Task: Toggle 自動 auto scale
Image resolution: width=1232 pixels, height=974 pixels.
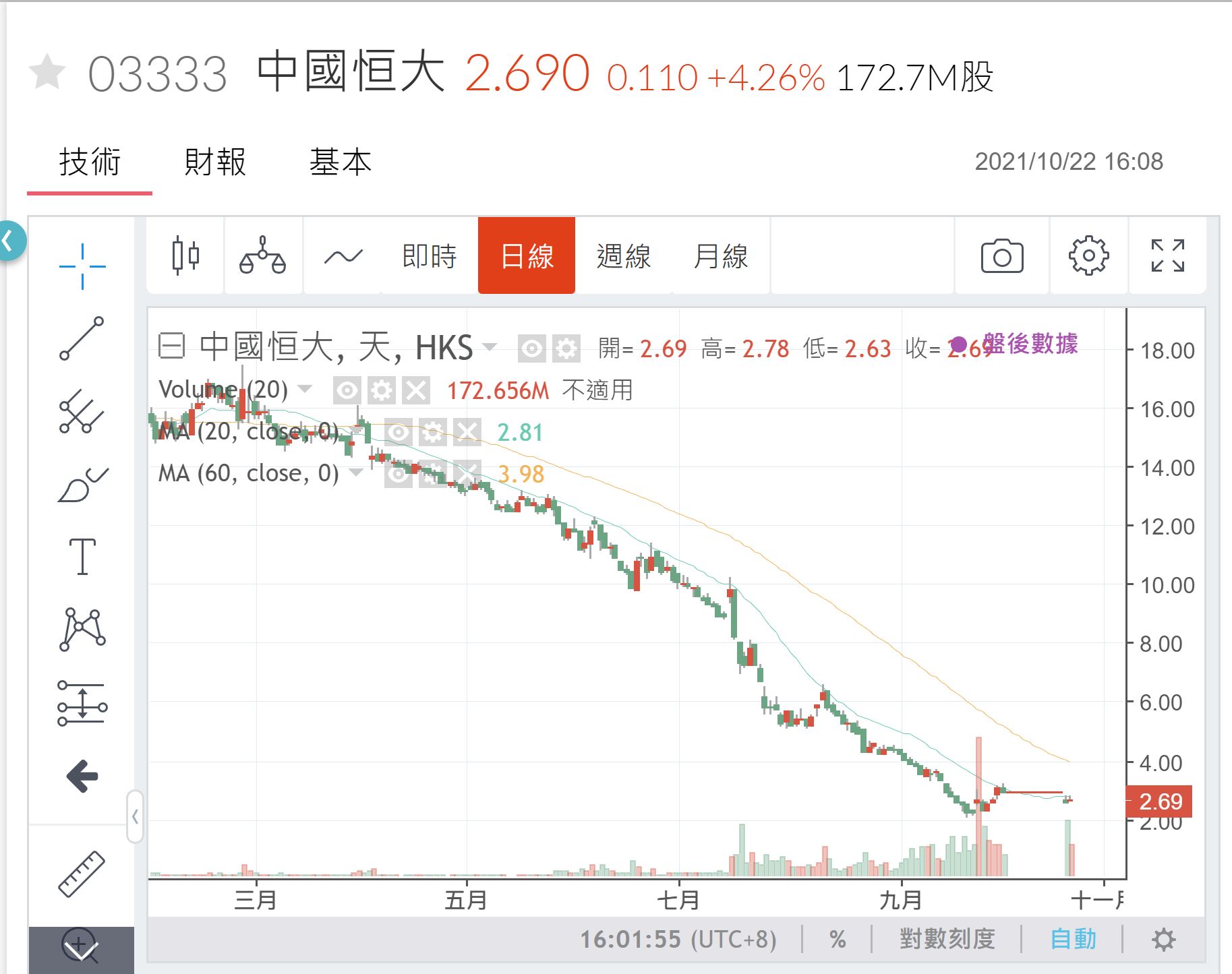Action: [1073, 939]
